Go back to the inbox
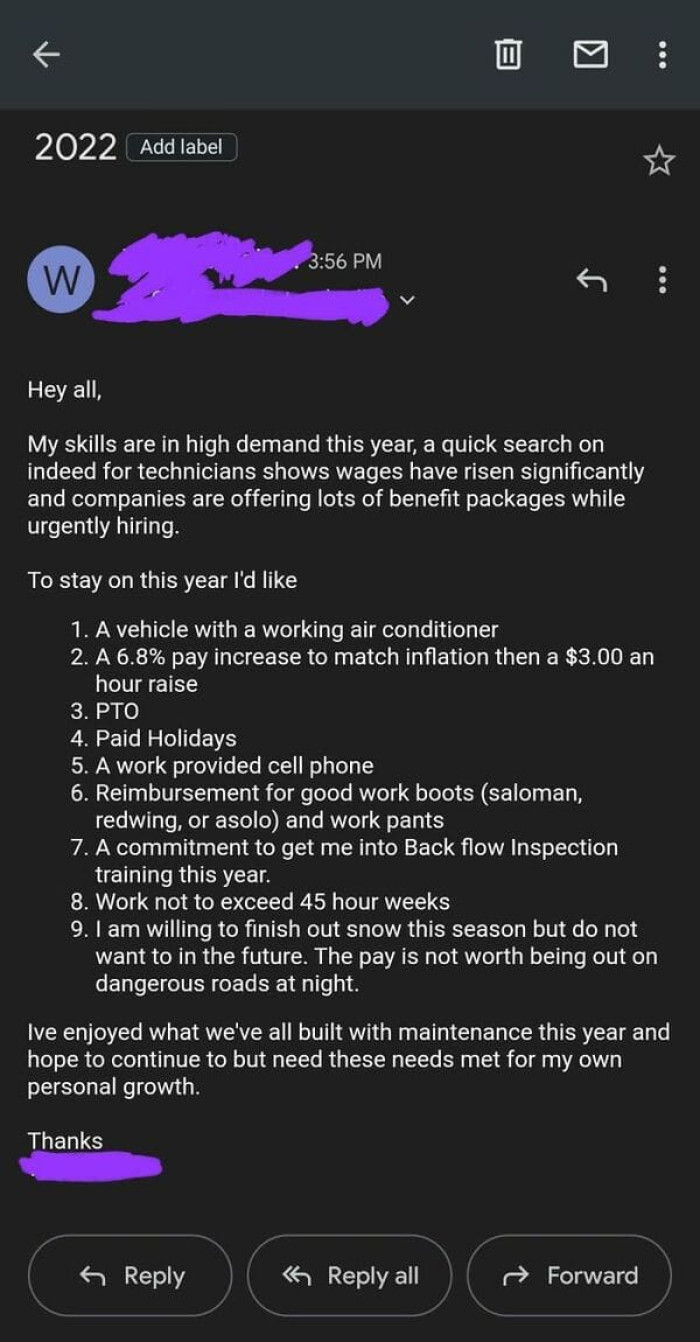The height and width of the screenshot is (1342, 700). pos(46,55)
